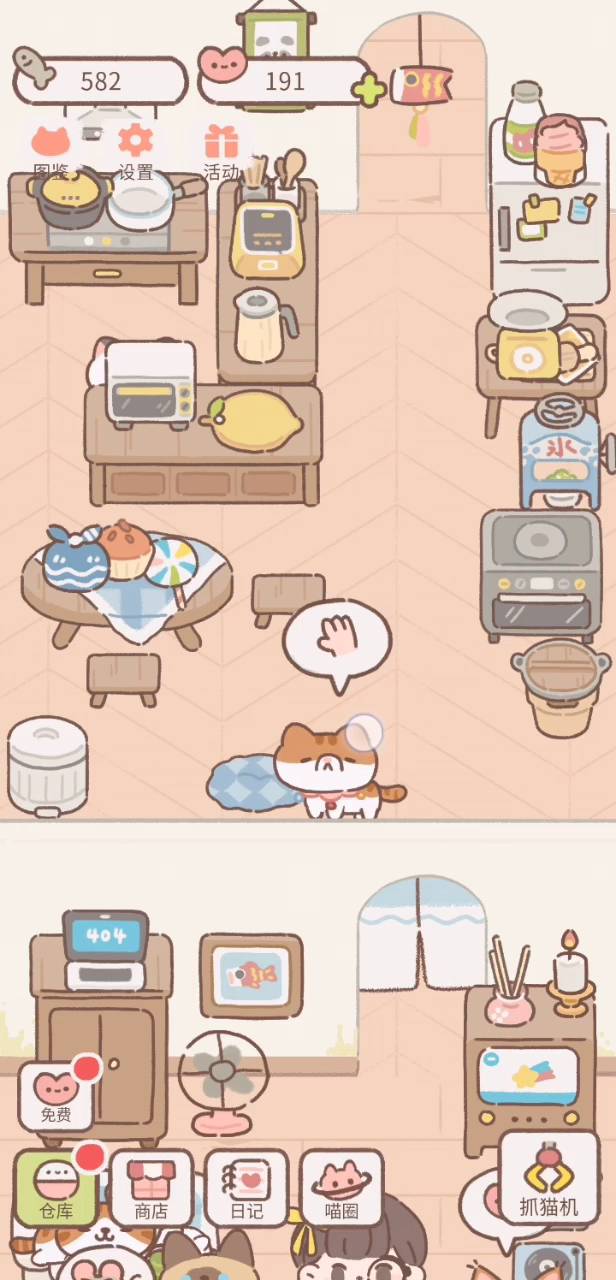The image size is (616, 1280).
Task: Open the 抓猫机 claw machine
Action: (549, 1178)
